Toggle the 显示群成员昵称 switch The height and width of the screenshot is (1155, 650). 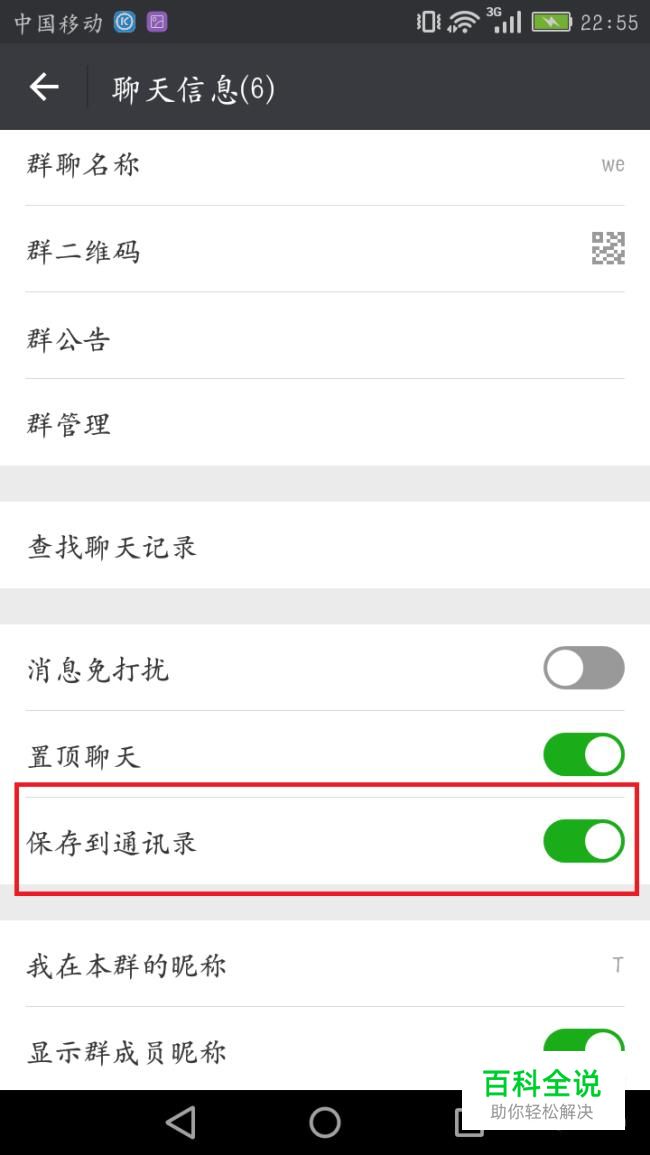tap(583, 1045)
